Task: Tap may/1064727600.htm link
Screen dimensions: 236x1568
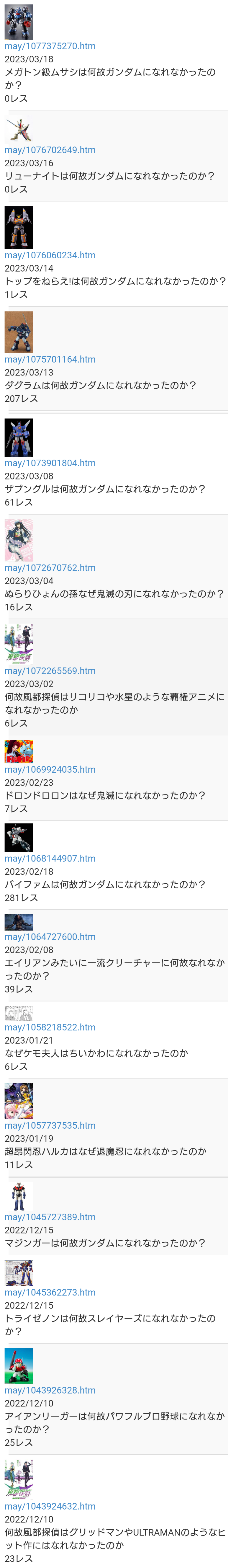Action: click(50, 937)
